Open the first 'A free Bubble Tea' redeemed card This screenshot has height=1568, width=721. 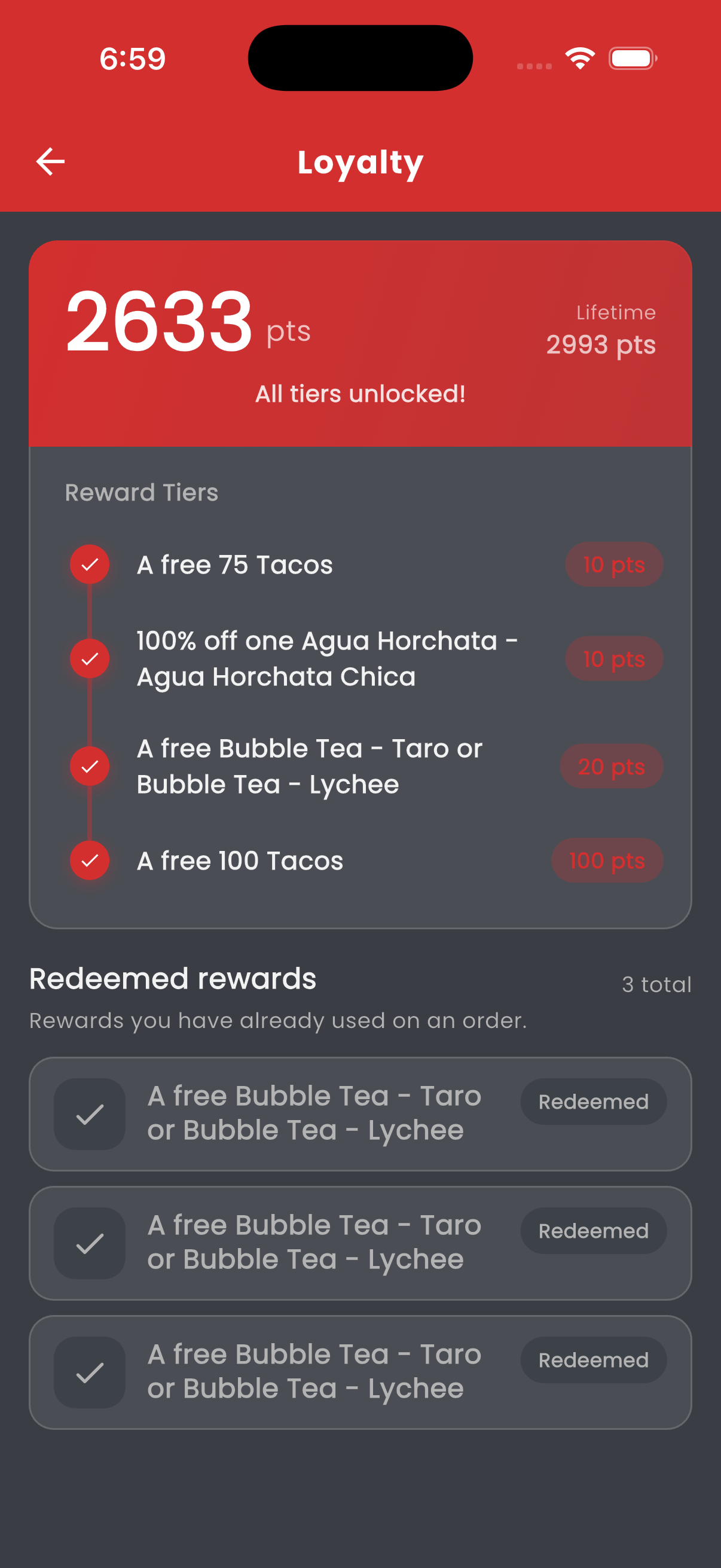click(360, 1114)
